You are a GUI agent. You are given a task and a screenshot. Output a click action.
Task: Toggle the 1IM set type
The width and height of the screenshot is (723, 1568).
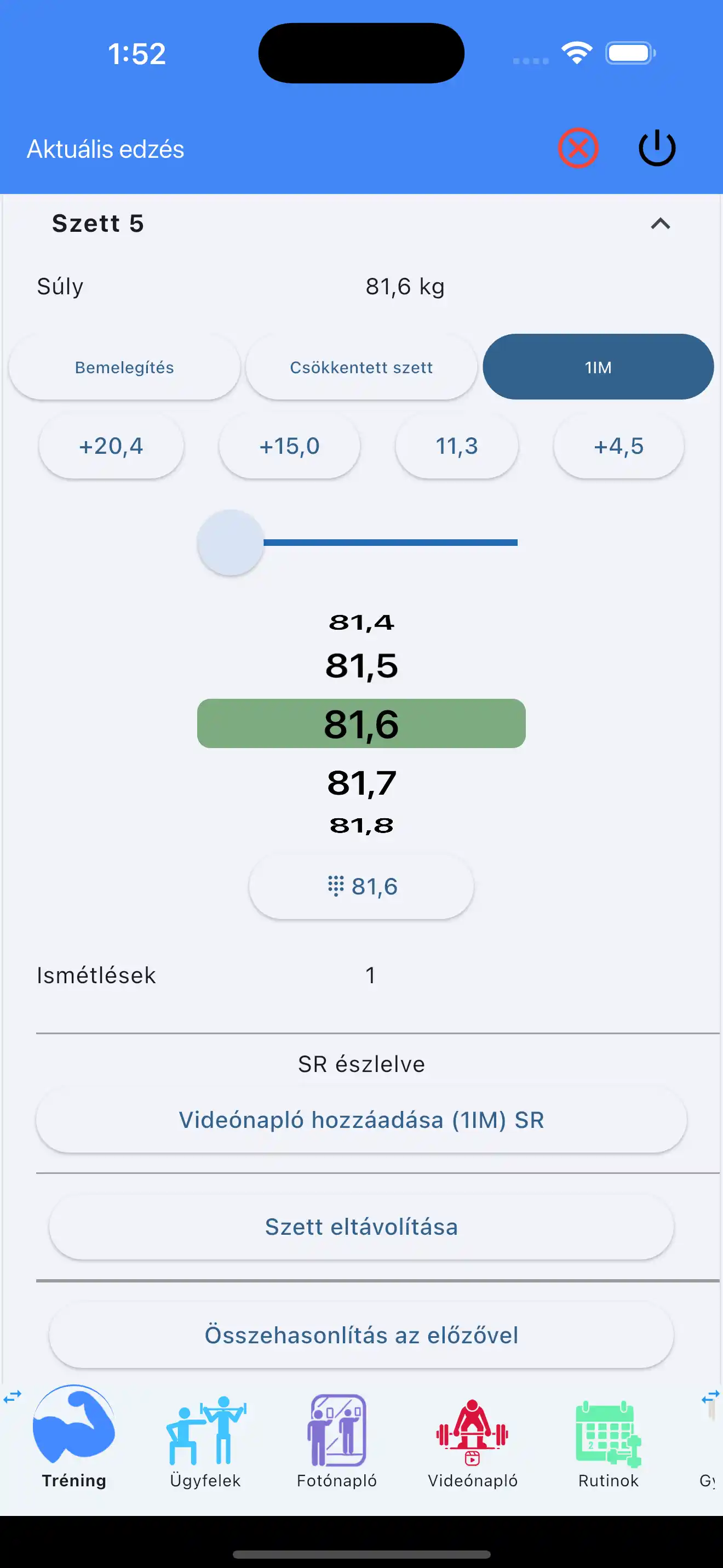(598, 367)
